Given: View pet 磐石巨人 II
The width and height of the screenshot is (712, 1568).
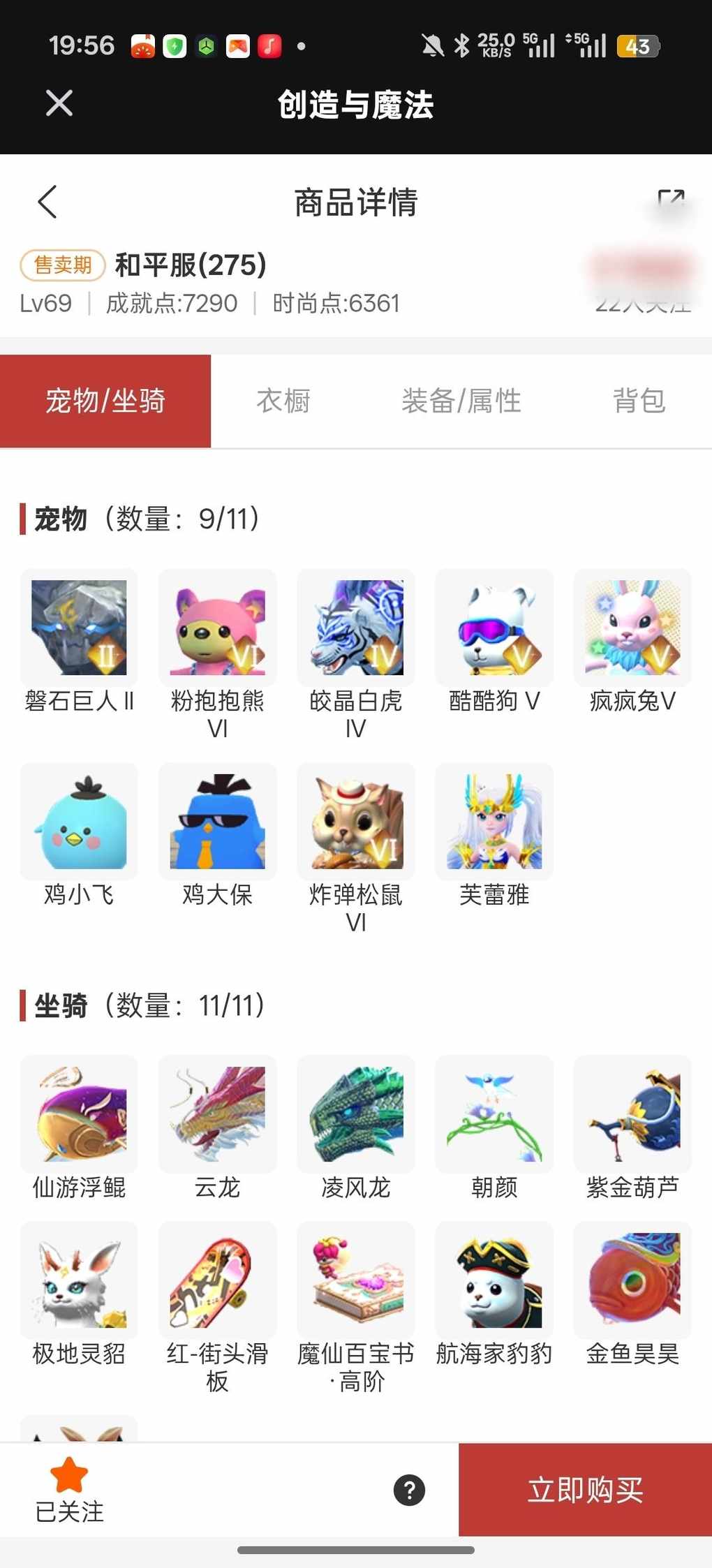Looking at the screenshot, I should (x=79, y=628).
